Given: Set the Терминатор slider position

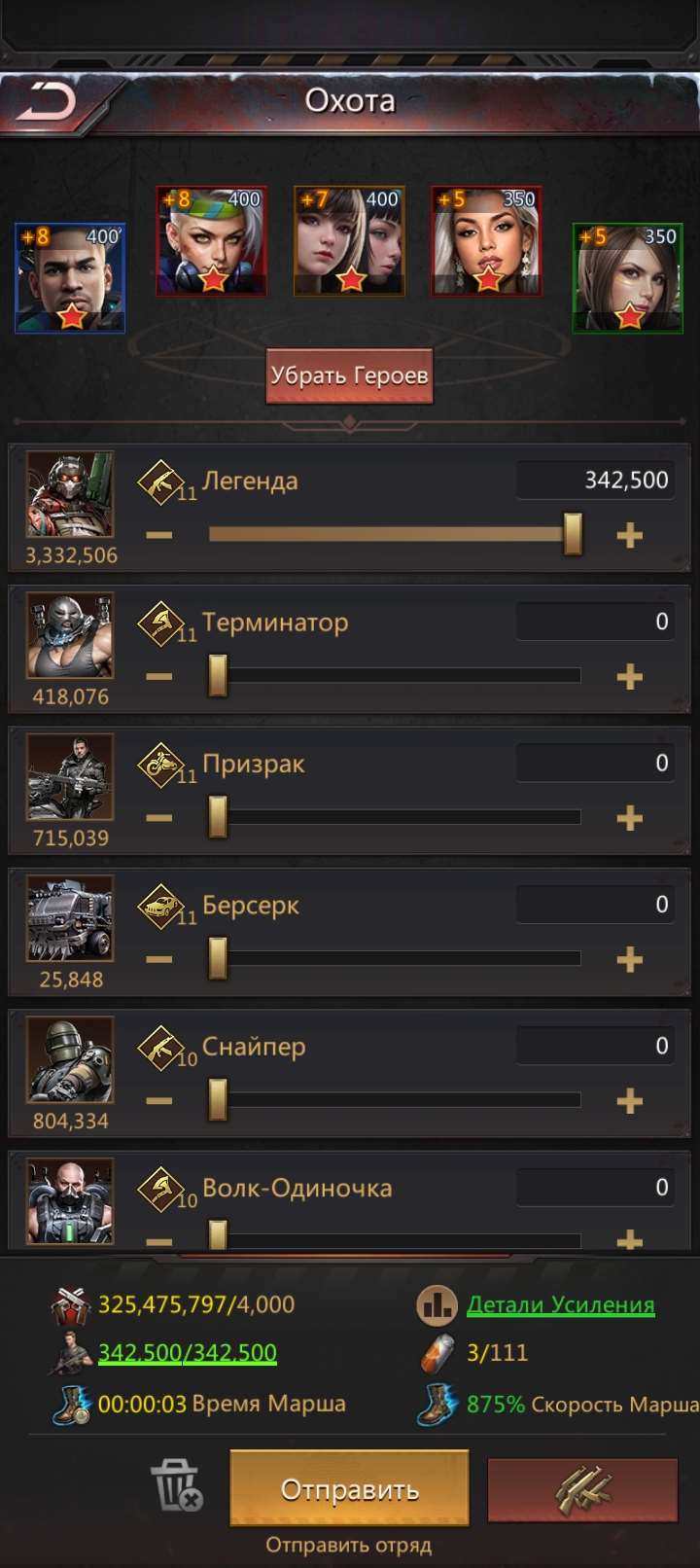Looking at the screenshot, I should [x=219, y=676].
